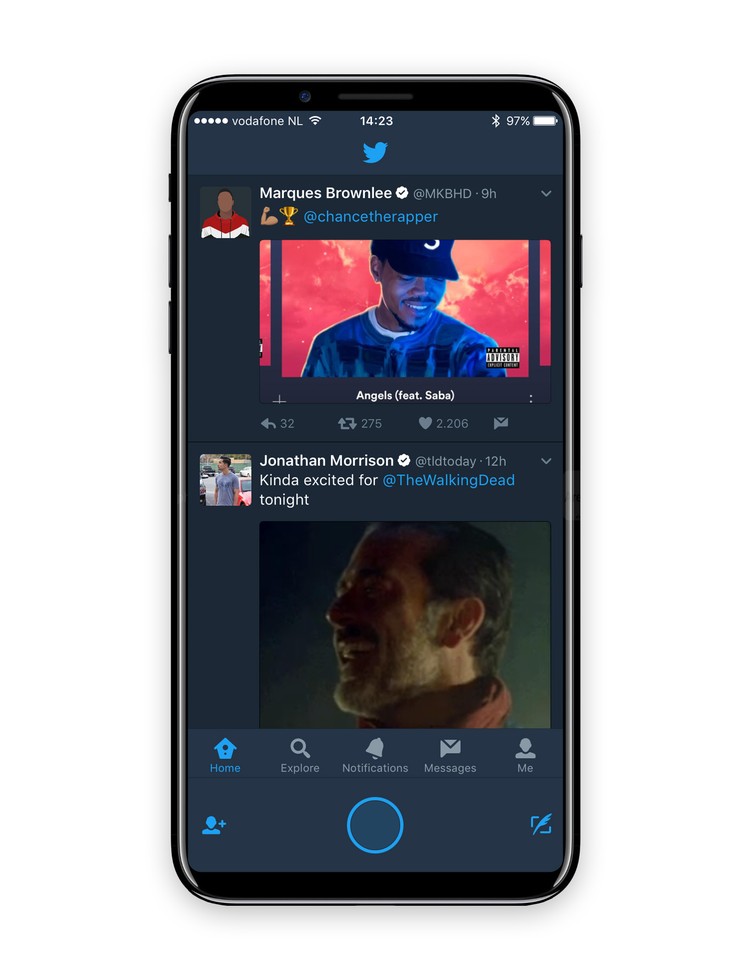
Task: Tap the round home button circle
Action: 375,825
